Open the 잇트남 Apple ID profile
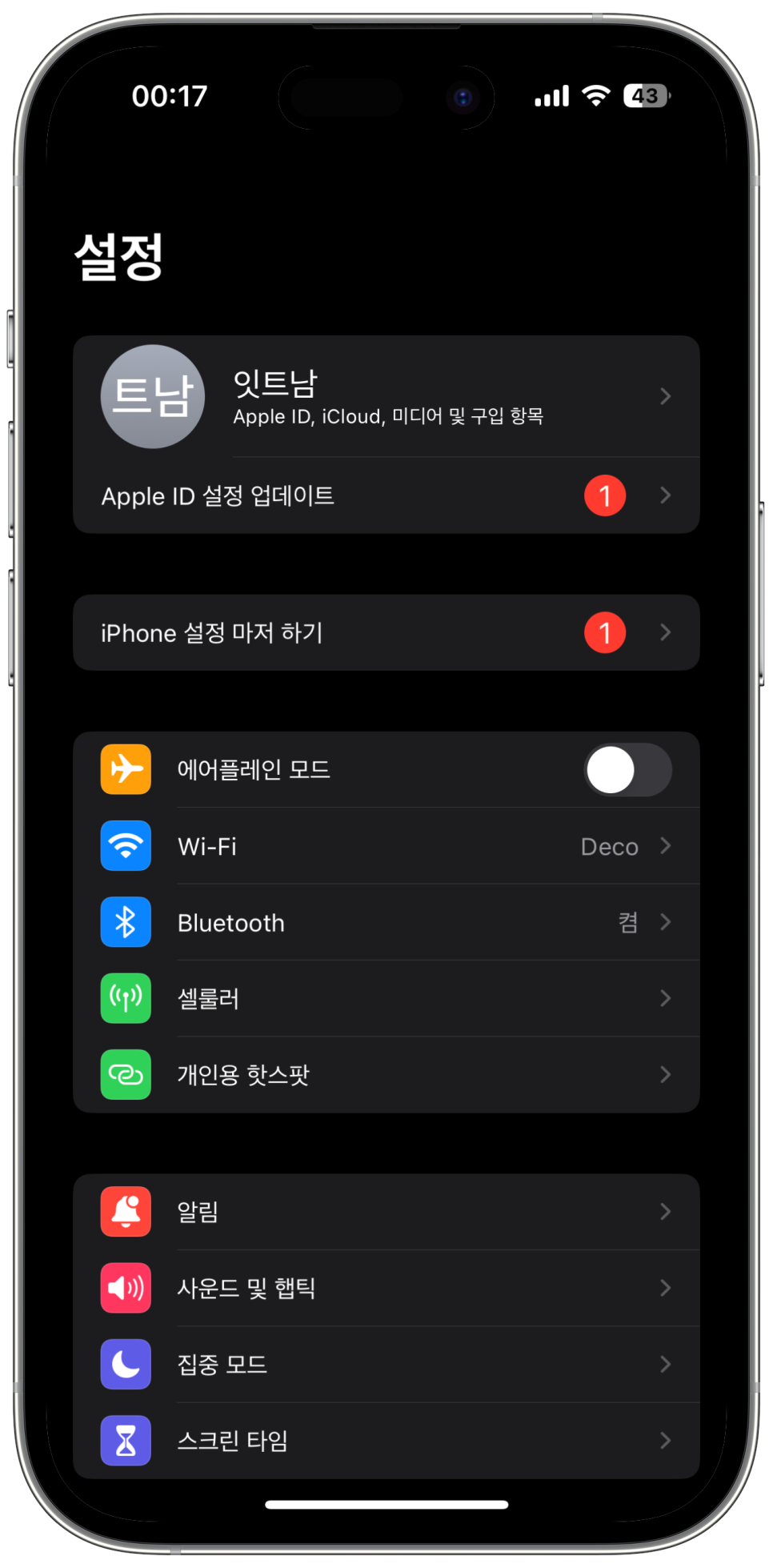This screenshot has width=773, height=1568. click(386, 396)
